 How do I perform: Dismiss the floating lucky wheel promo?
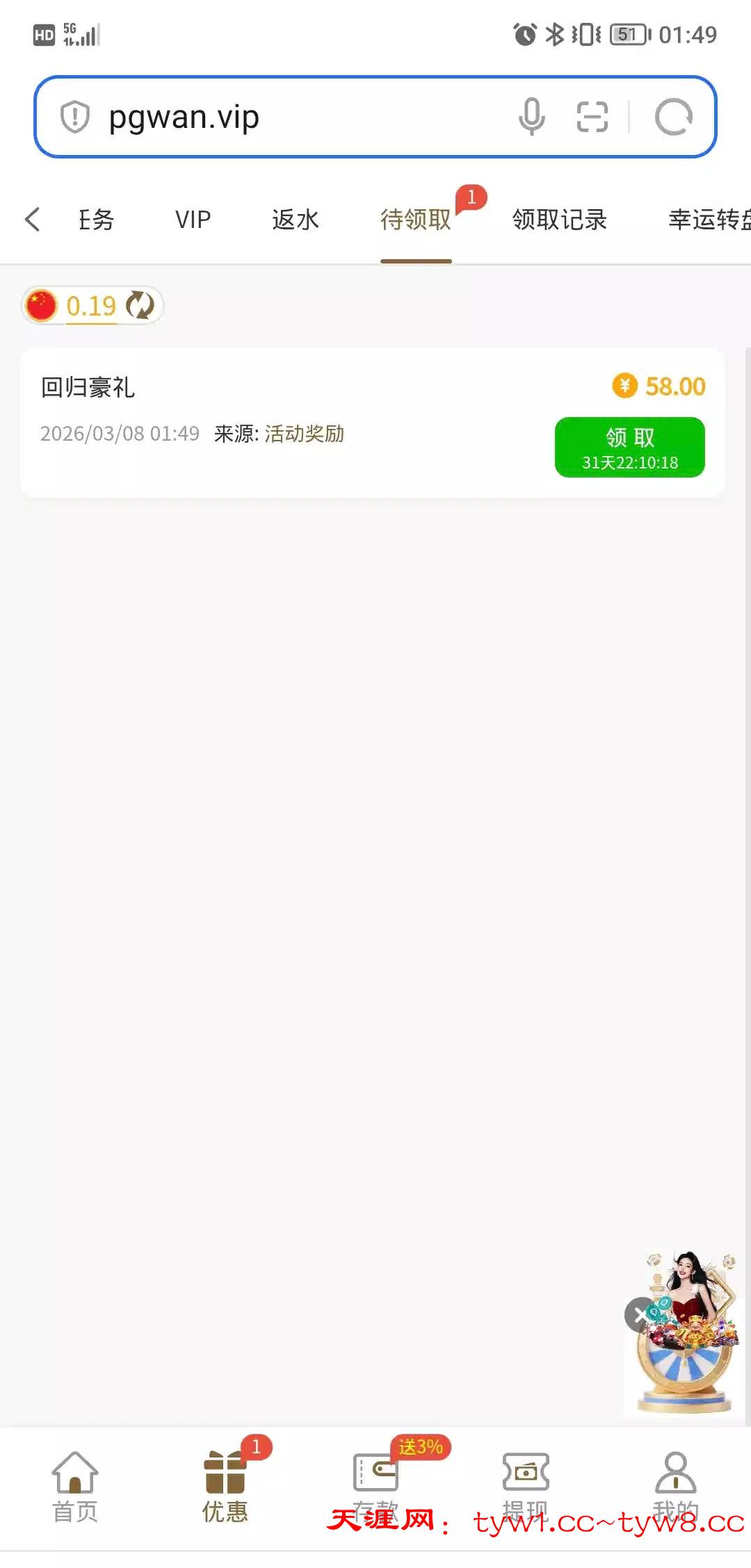coord(638,1314)
